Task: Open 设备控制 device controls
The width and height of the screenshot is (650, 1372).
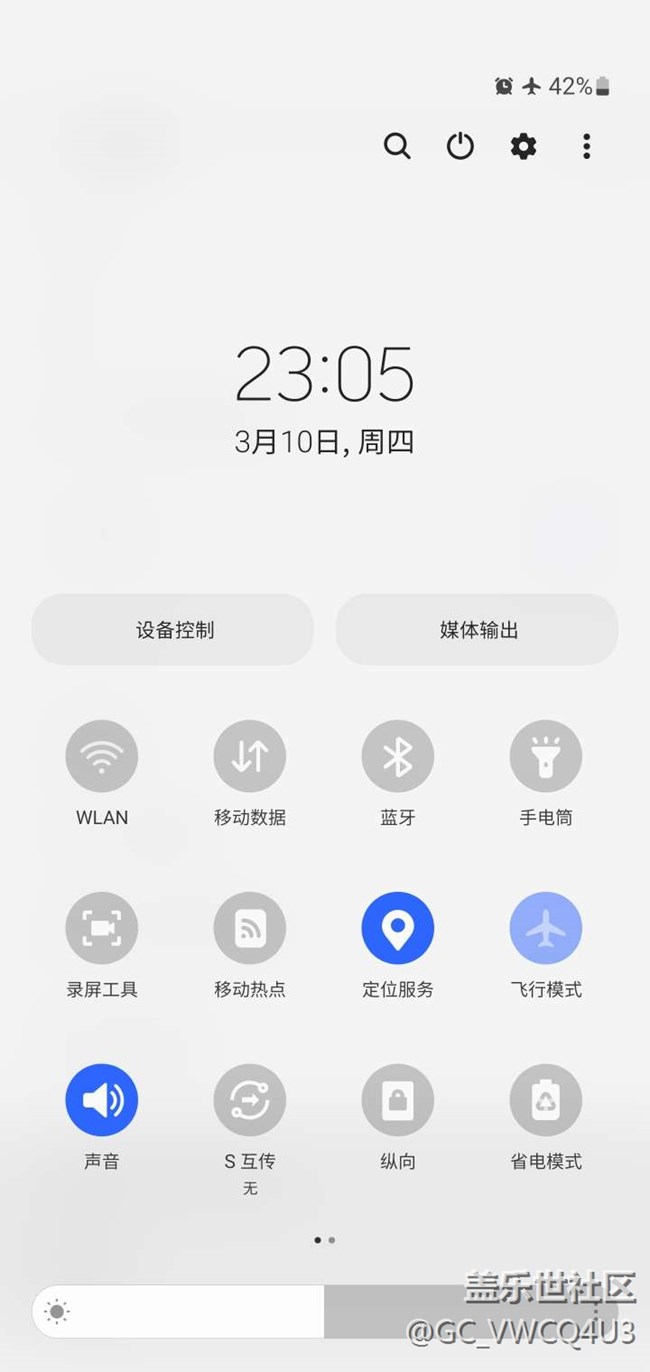Action: [x=173, y=630]
